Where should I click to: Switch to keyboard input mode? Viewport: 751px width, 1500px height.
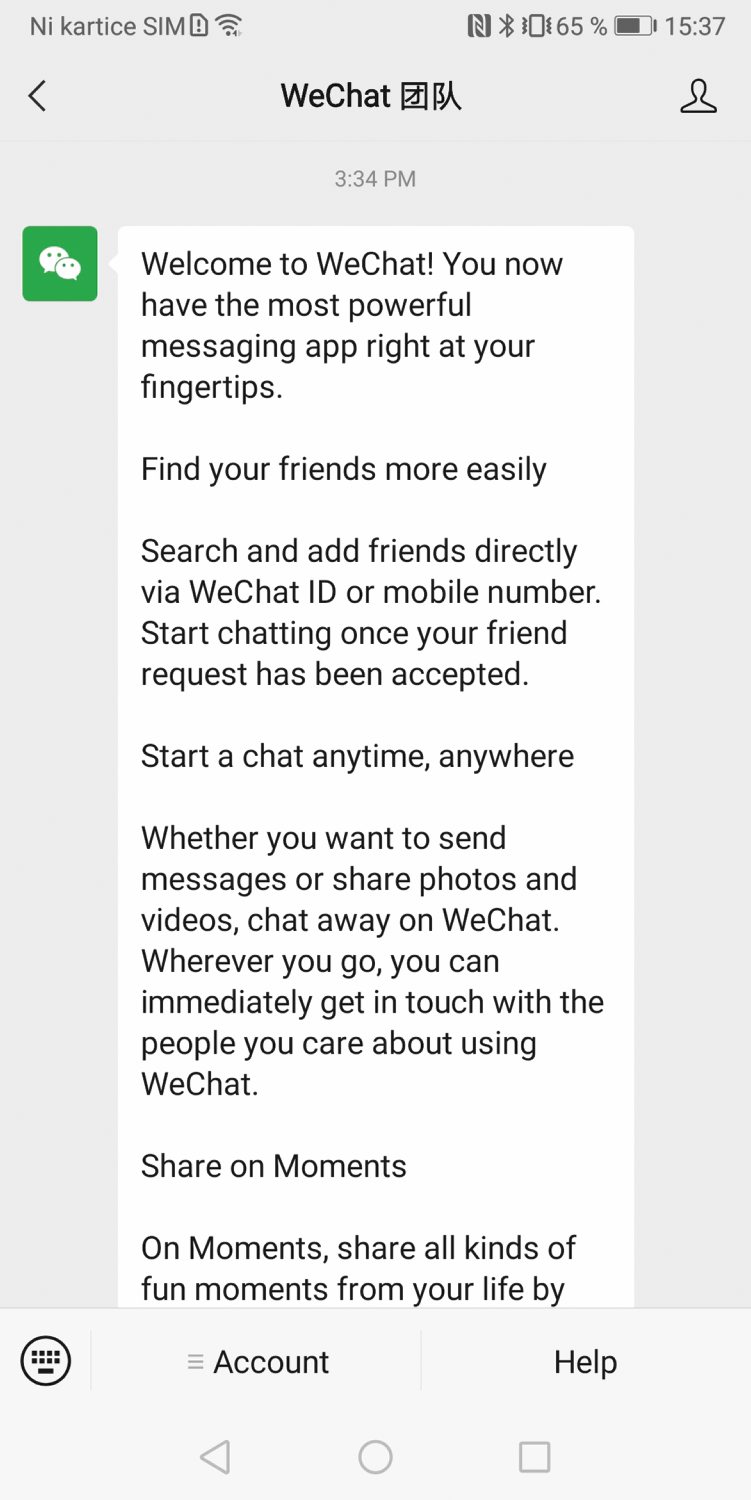(x=46, y=1361)
